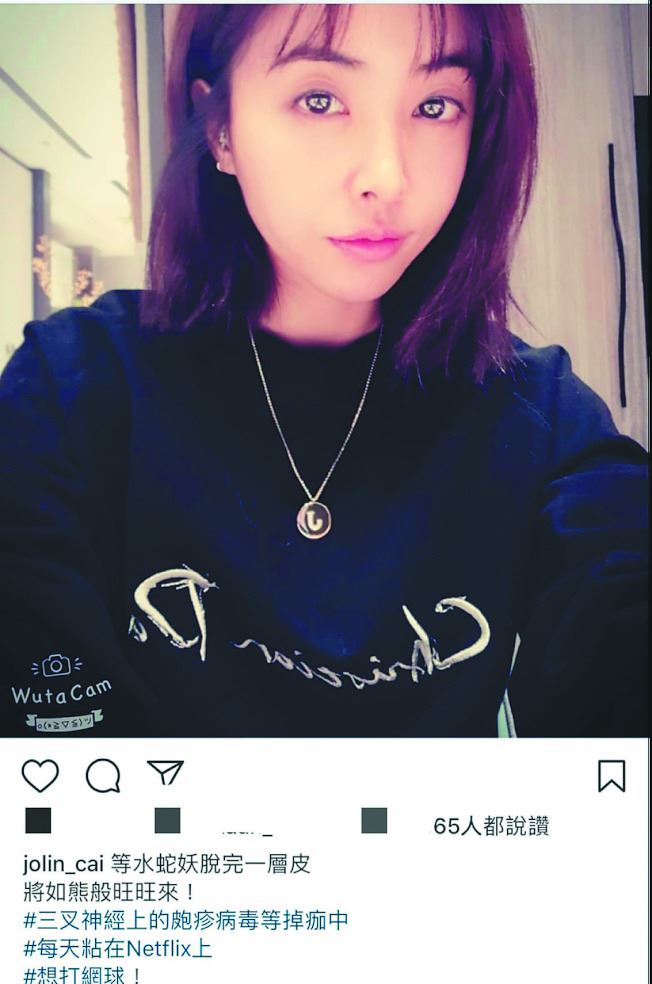The width and height of the screenshot is (652, 984).
Task: Like jolin_cai's post with the heart icon
Action: [x=40, y=776]
